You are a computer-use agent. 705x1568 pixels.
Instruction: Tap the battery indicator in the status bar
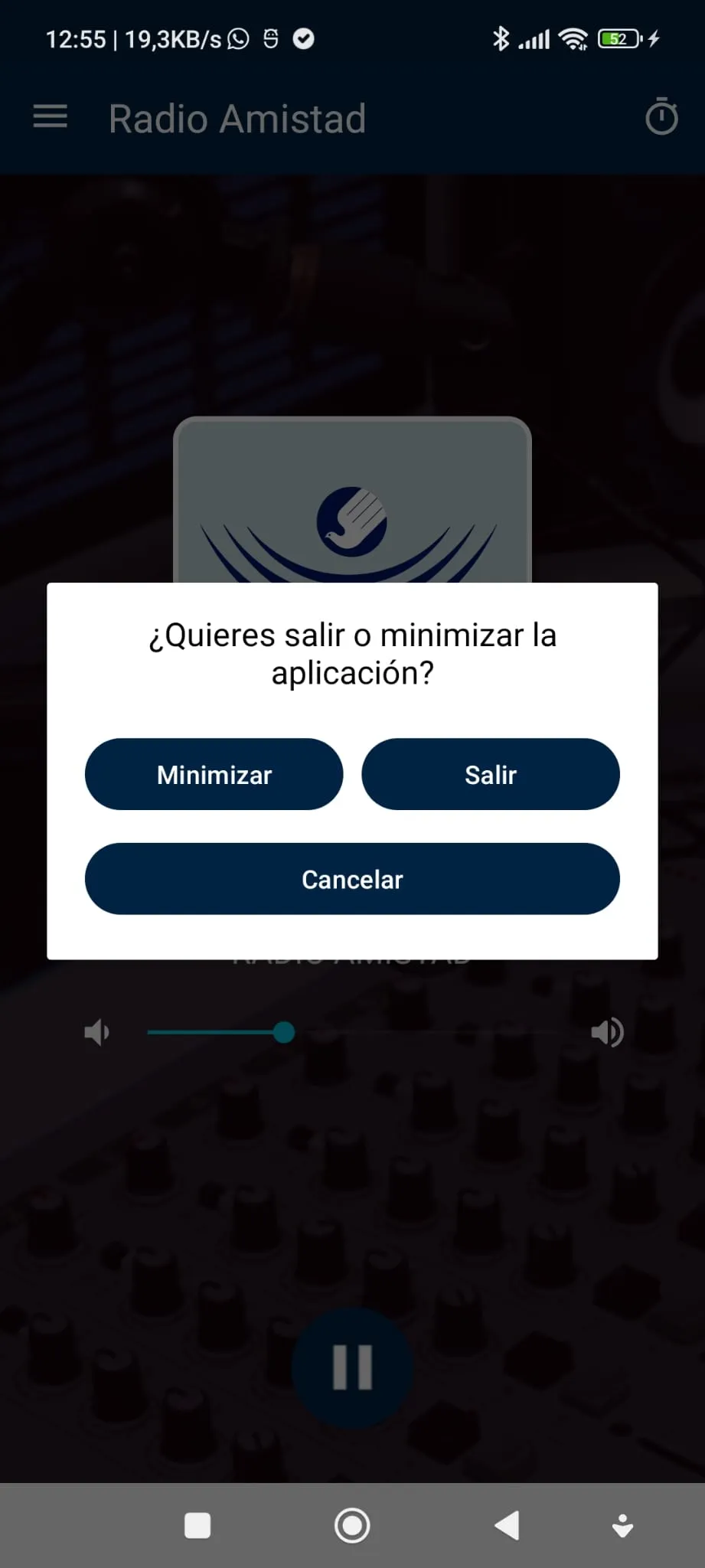(x=619, y=38)
